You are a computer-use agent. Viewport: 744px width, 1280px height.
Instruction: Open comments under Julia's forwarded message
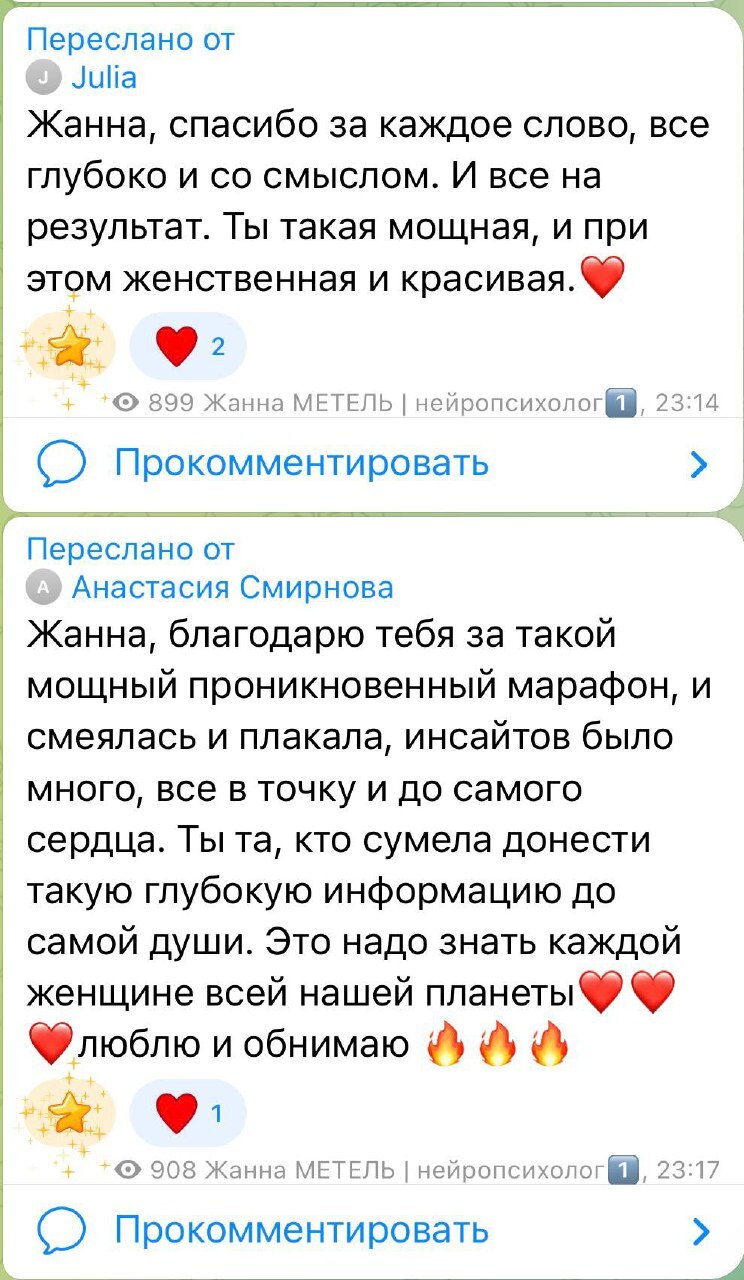[302, 464]
